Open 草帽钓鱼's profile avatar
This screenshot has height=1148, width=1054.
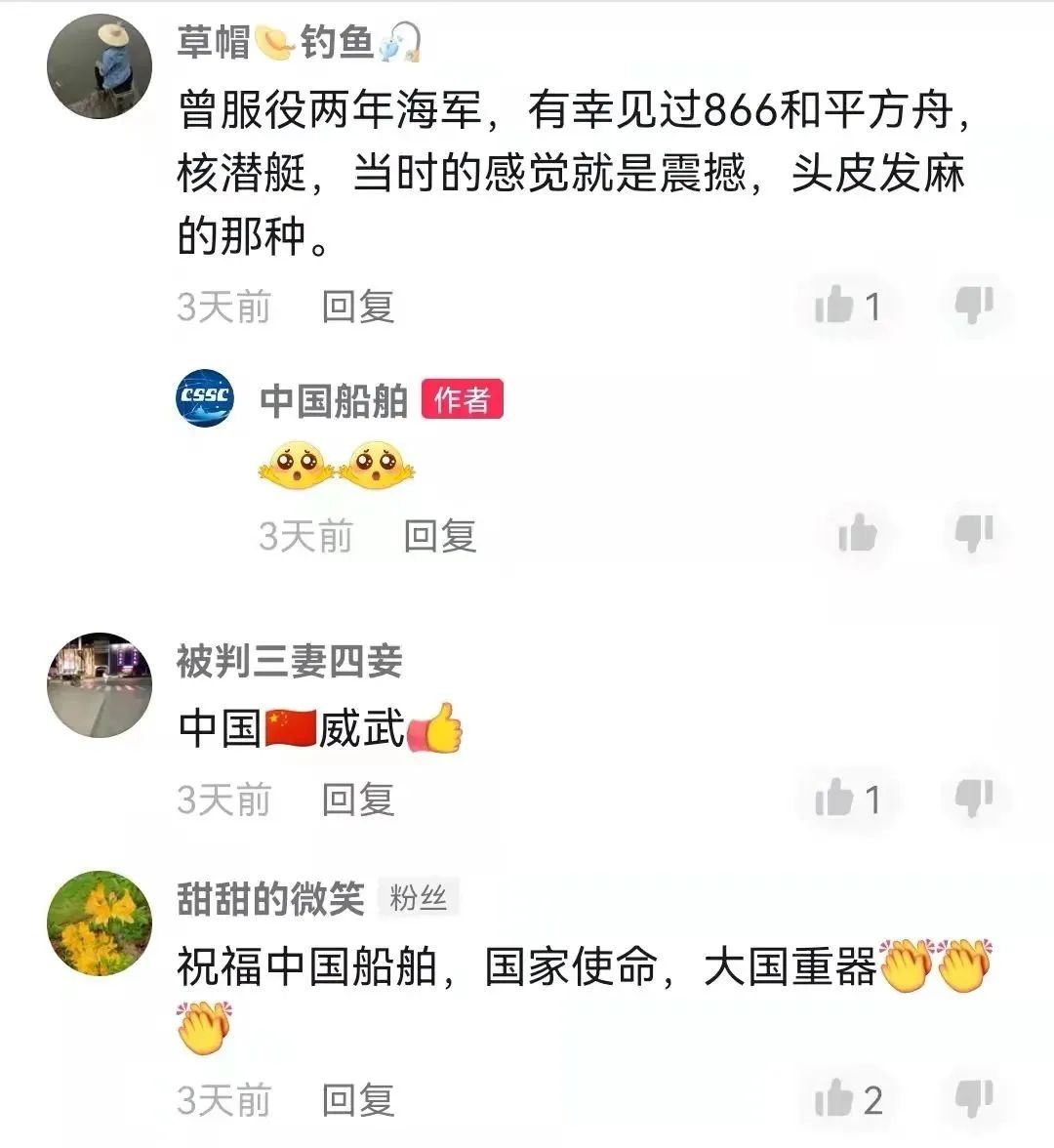[100, 66]
